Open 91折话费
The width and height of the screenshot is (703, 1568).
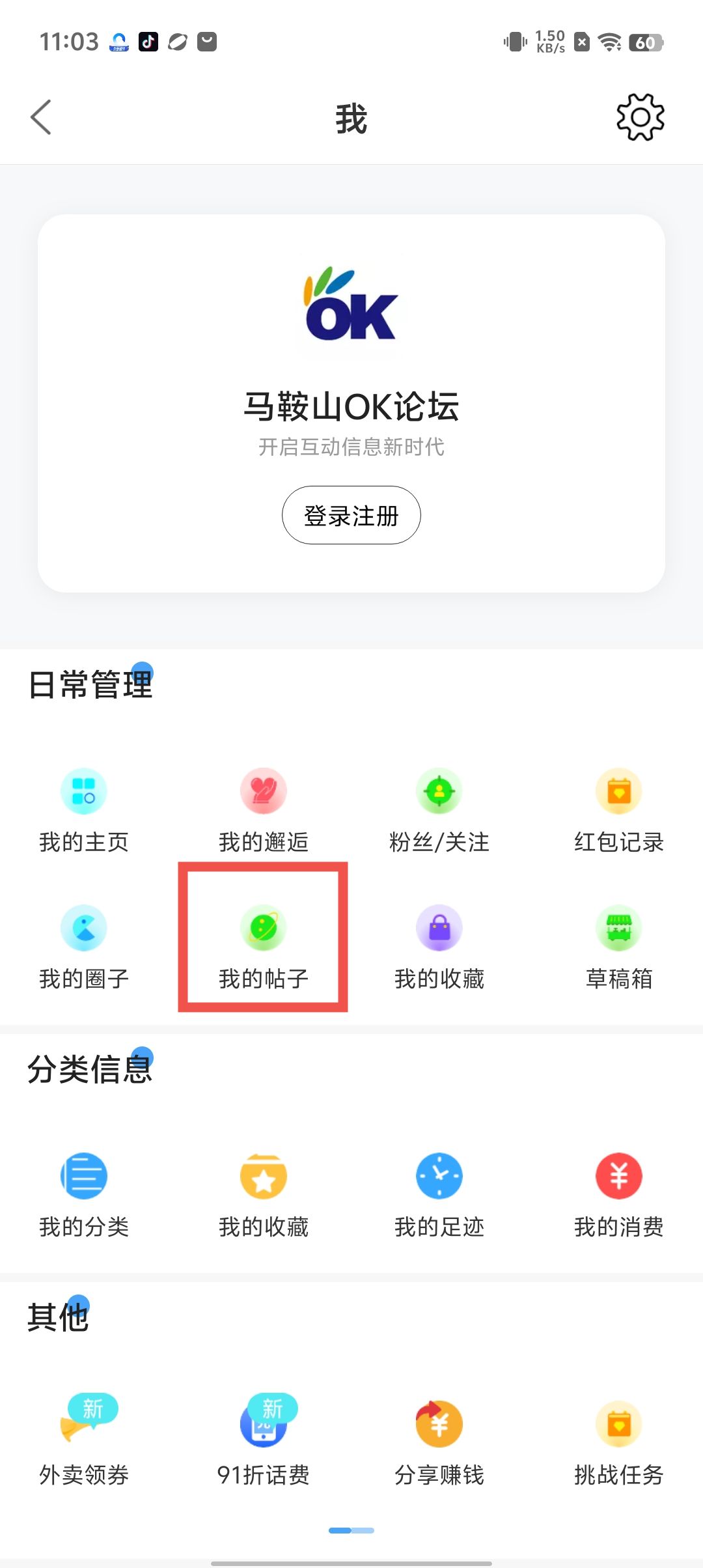[x=263, y=1443]
